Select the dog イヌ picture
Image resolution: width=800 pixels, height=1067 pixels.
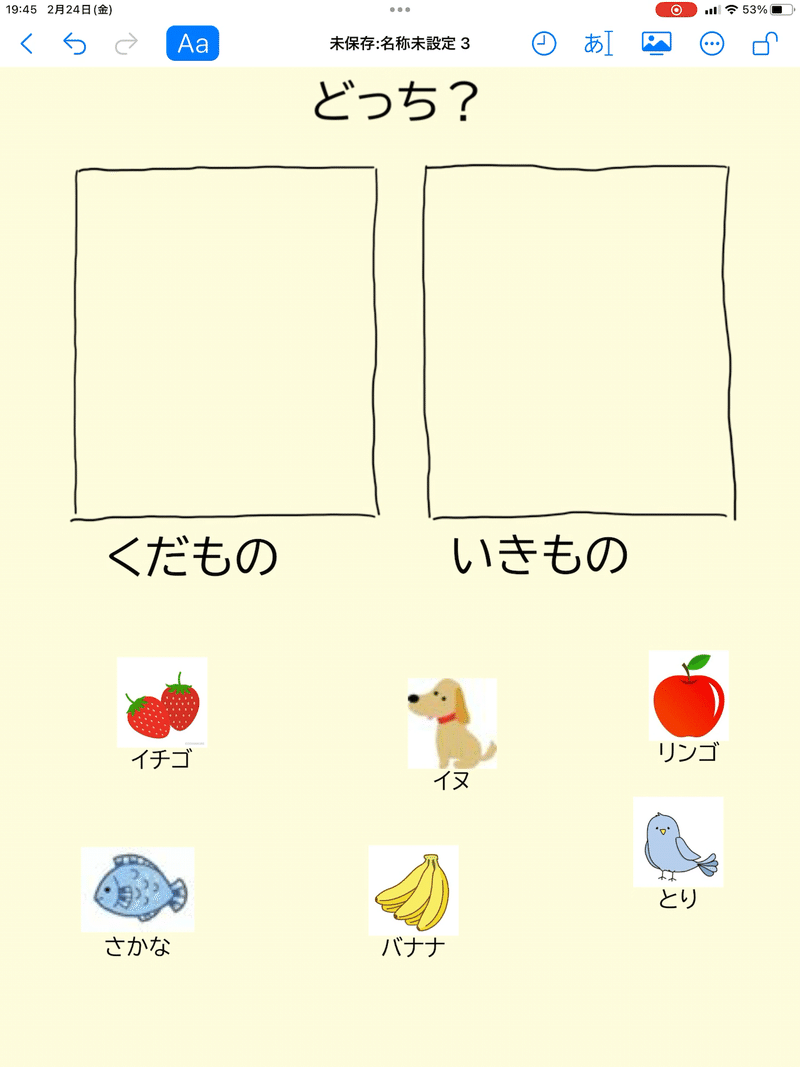coord(452,723)
